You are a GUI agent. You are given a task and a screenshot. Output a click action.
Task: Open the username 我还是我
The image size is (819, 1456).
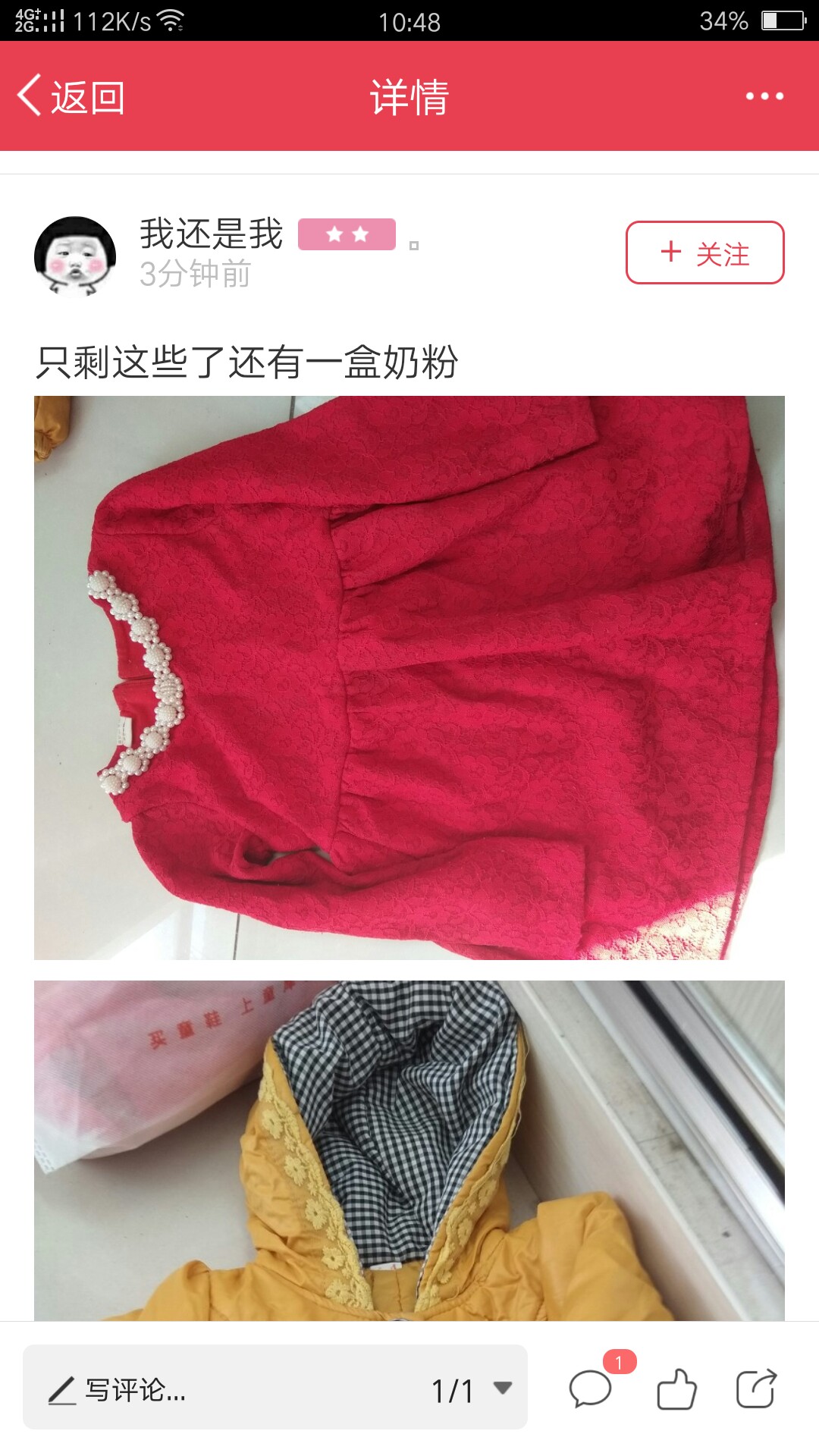pos(211,234)
